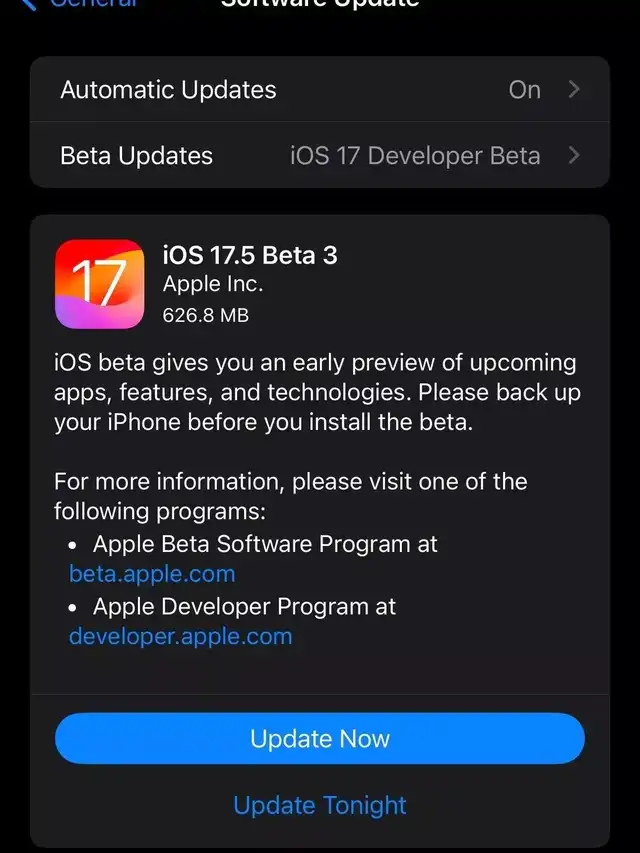The height and width of the screenshot is (853, 640).
Task: Open Automatic Updates settings
Action: (x=319, y=90)
